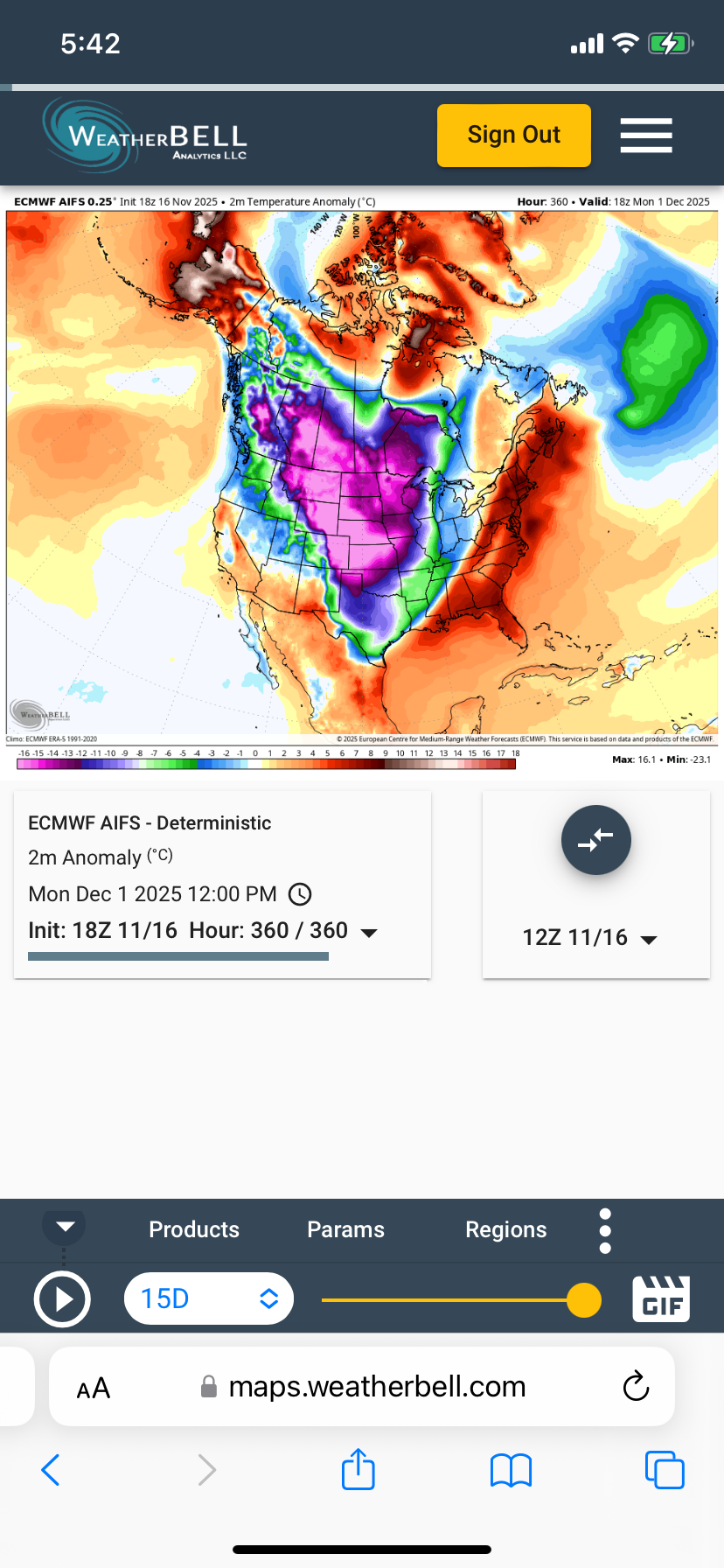The image size is (724, 1568).
Task: Tap the maps.weatherbell.com address bar
Action: point(376,1387)
